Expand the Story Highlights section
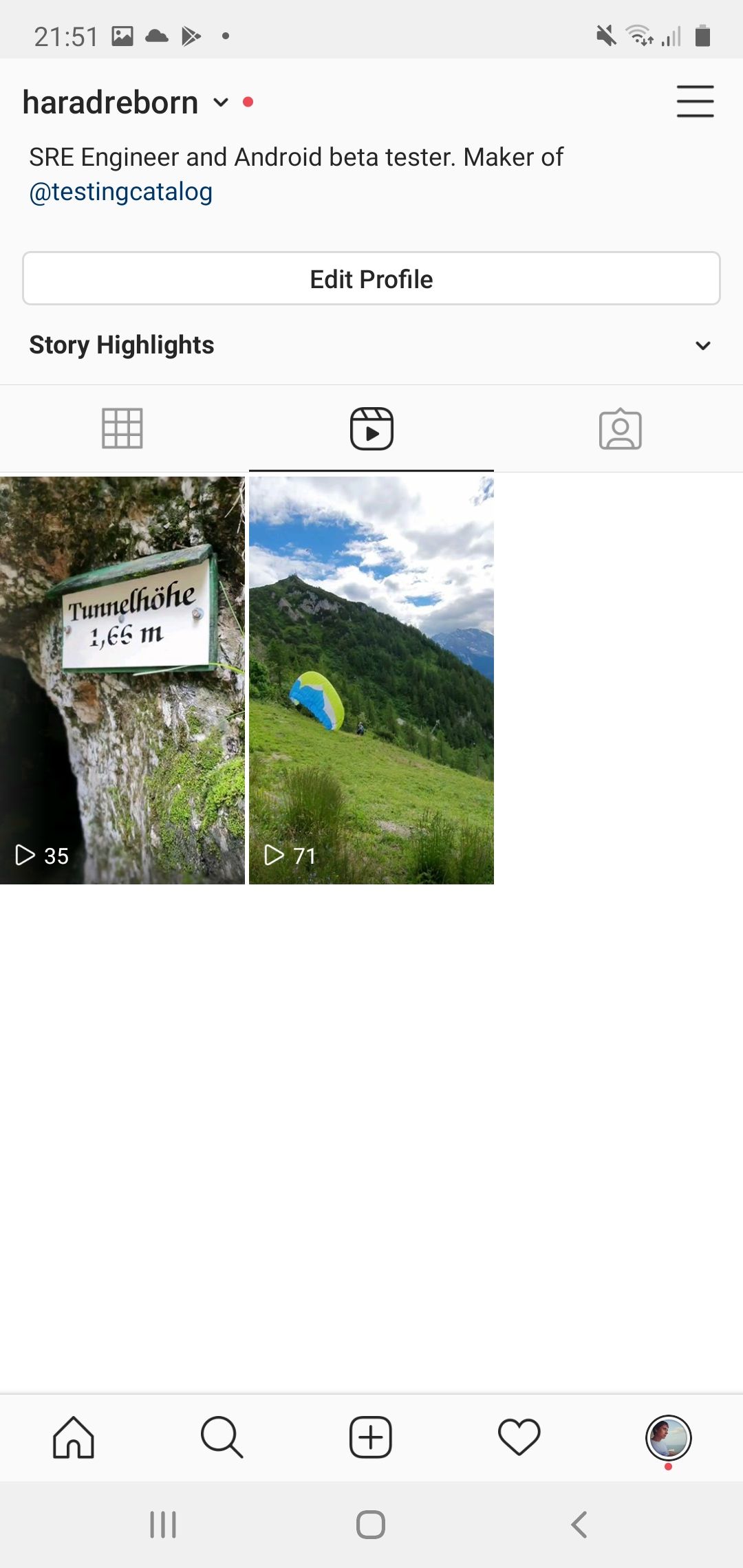 (702, 345)
